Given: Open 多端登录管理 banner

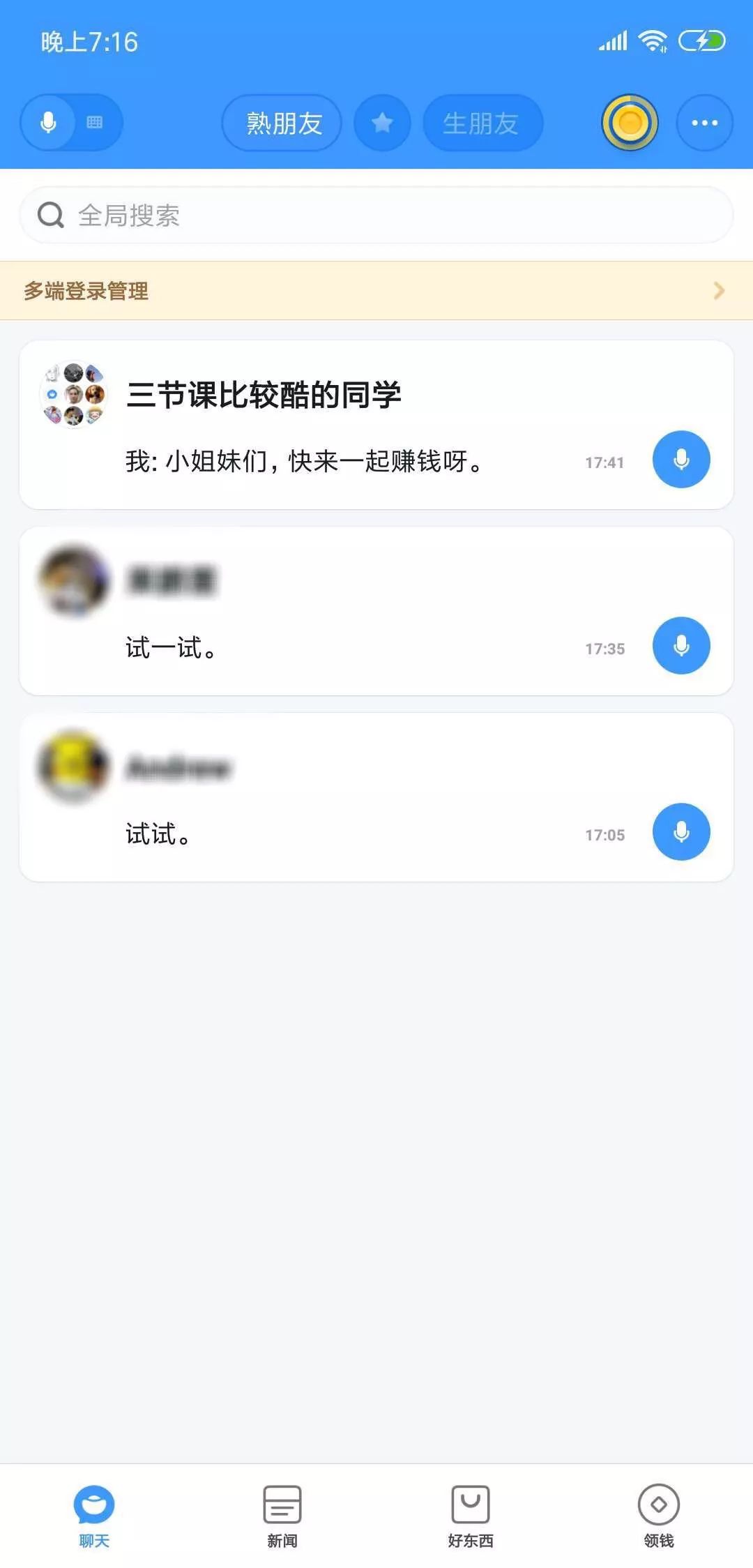Looking at the screenshot, I should [x=376, y=291].
